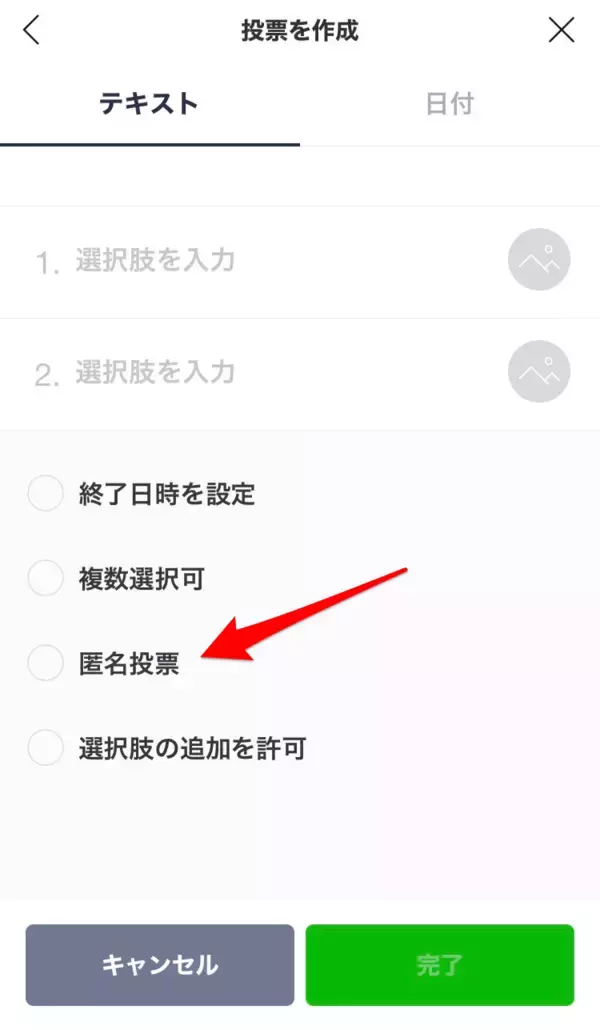This screenshot has width=600, height=1030.
Task: Select the テキスト tab
Action: [x=149, y=104]
